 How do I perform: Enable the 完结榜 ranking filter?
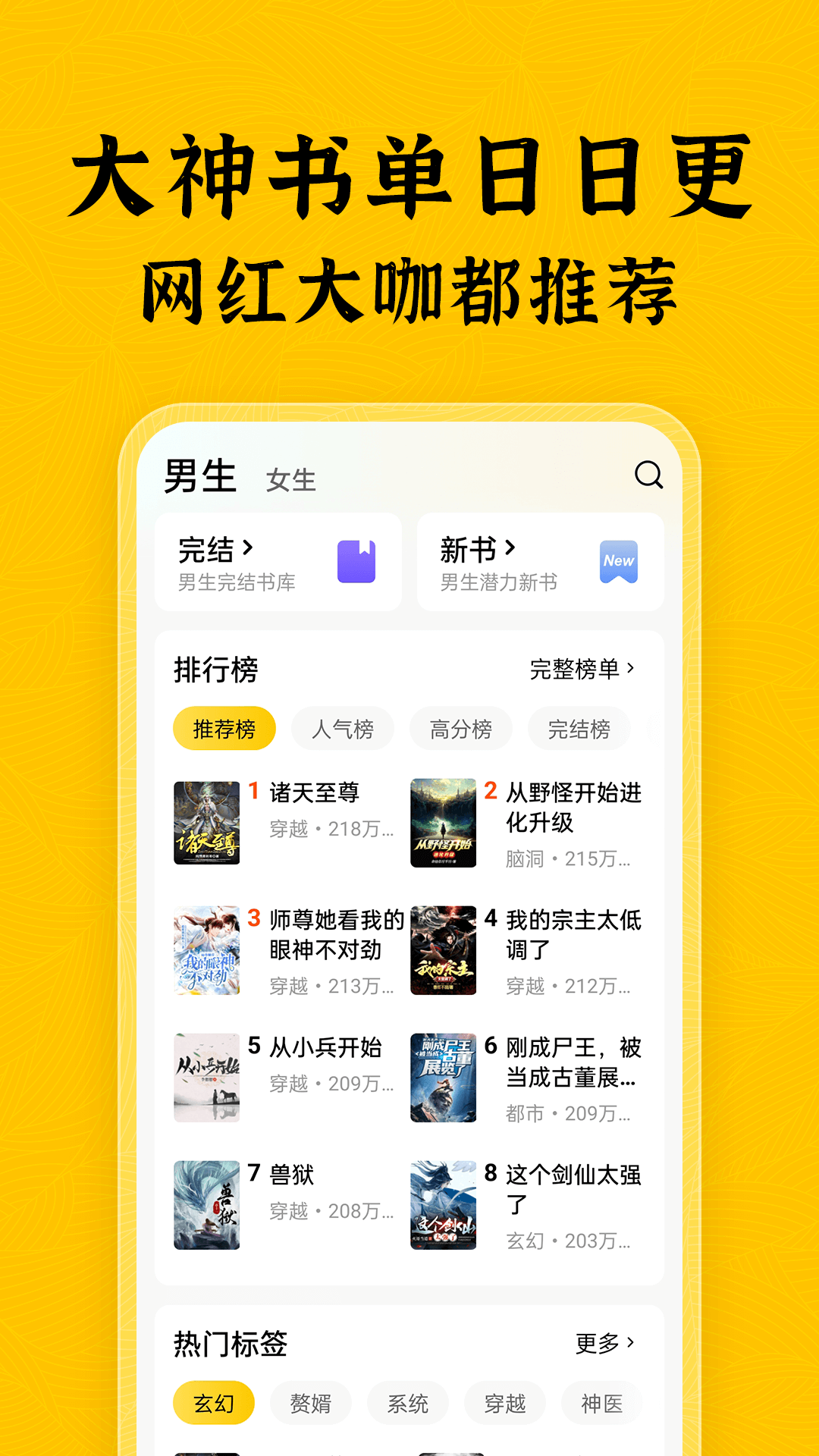click(579, 727)
